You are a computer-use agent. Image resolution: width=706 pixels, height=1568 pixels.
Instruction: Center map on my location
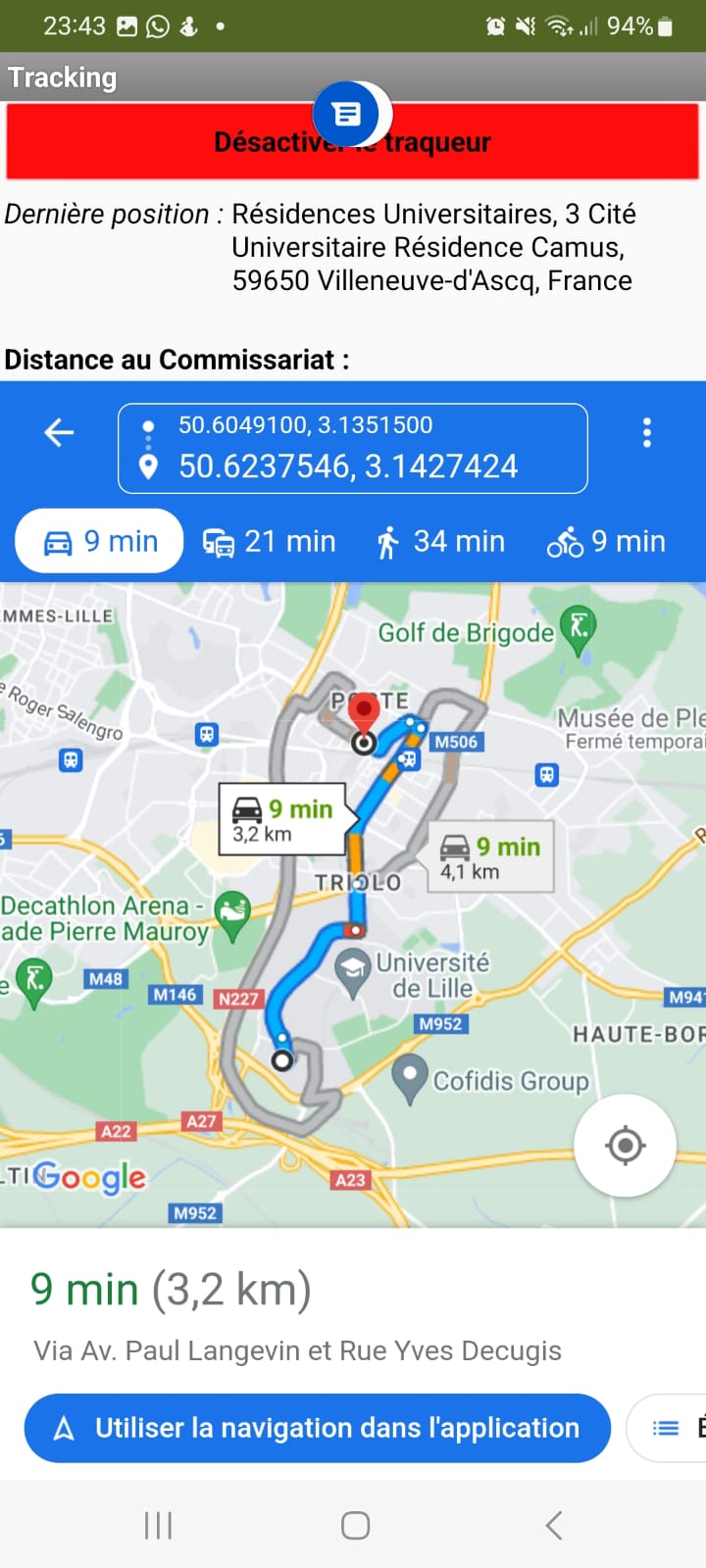tap(625, 1145)
